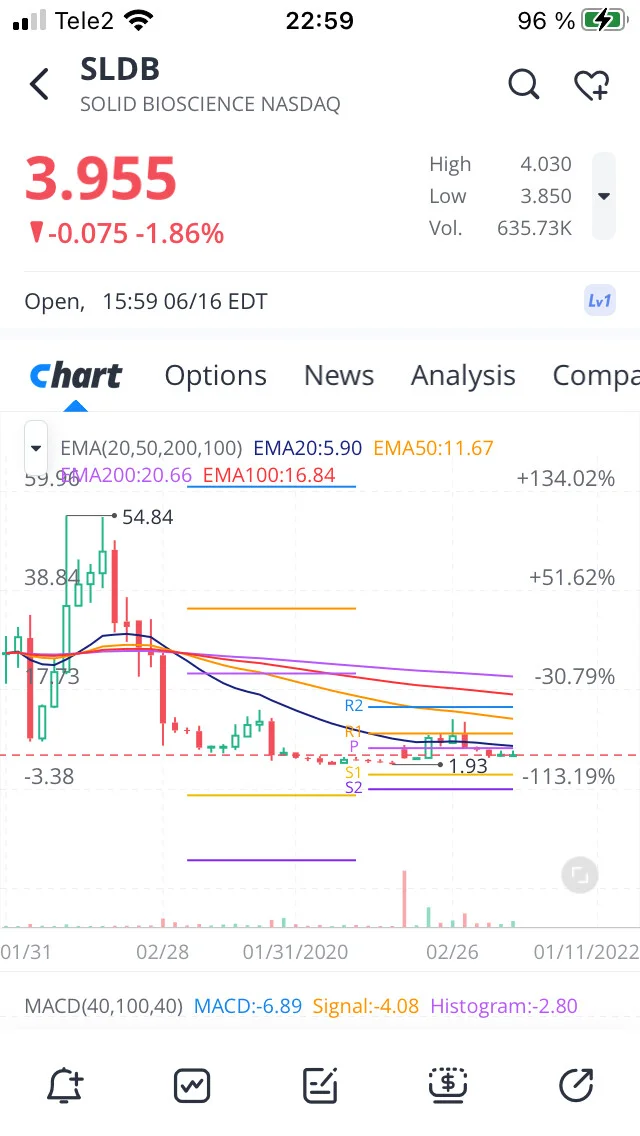Open the partially visible Company tab

(x=596, y=375)
